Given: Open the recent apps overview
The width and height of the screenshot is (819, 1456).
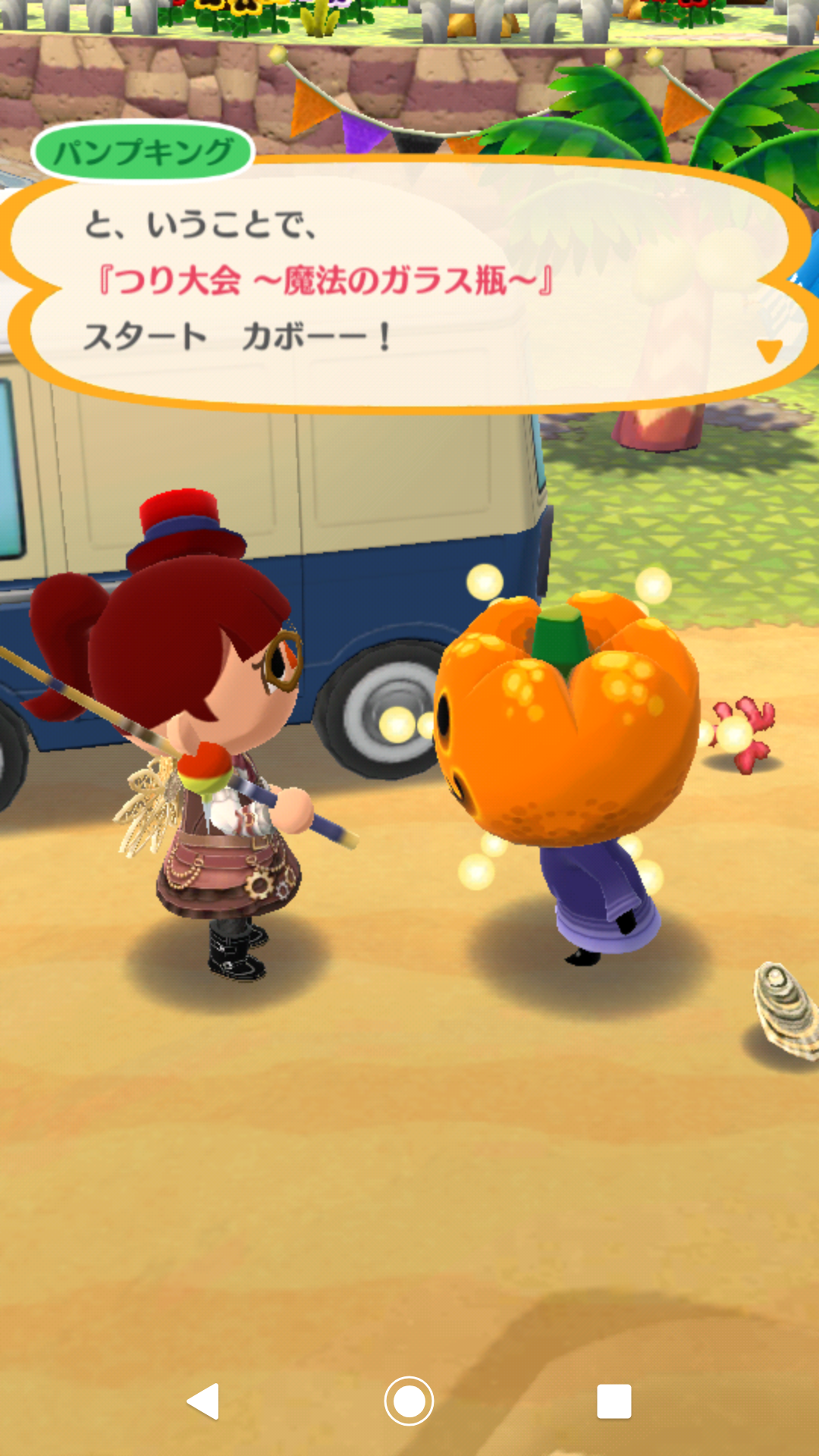Looking at the screenshot, I should point(613,1401).
